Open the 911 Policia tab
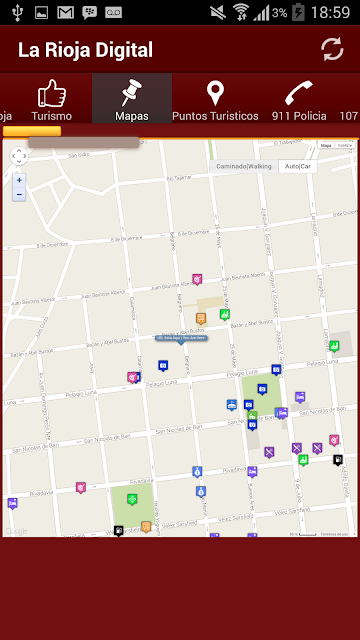Image resolution: width=360 pixels, height=640 pixels. coord(299,100)
